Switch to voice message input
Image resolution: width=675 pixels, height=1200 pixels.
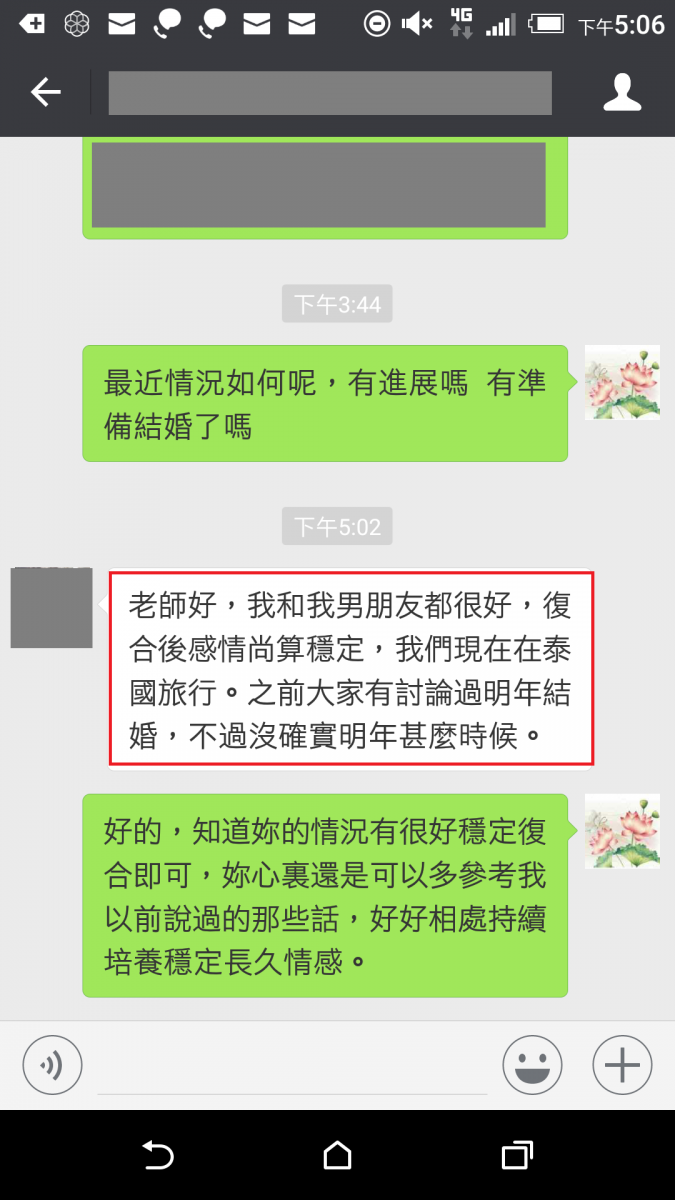click(x=52, y=1064)
